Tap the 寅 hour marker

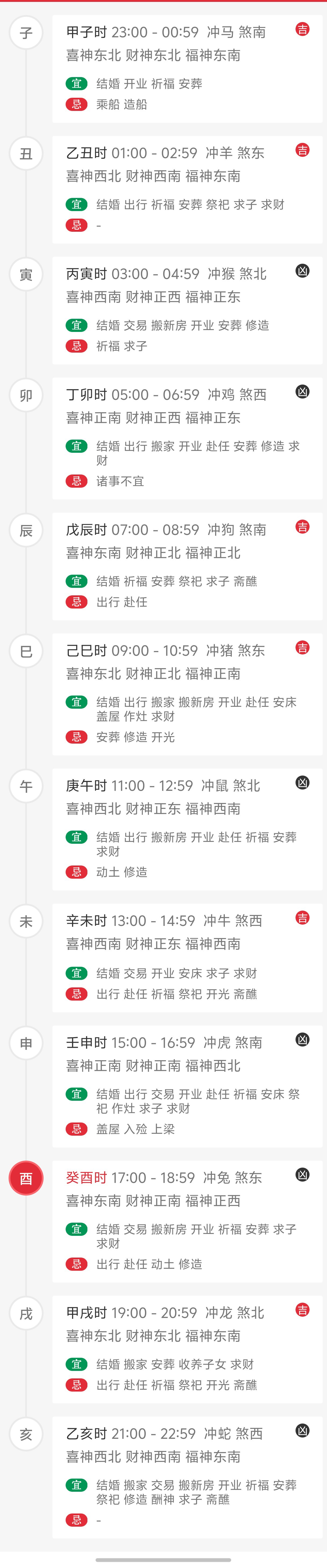[26, 274]
